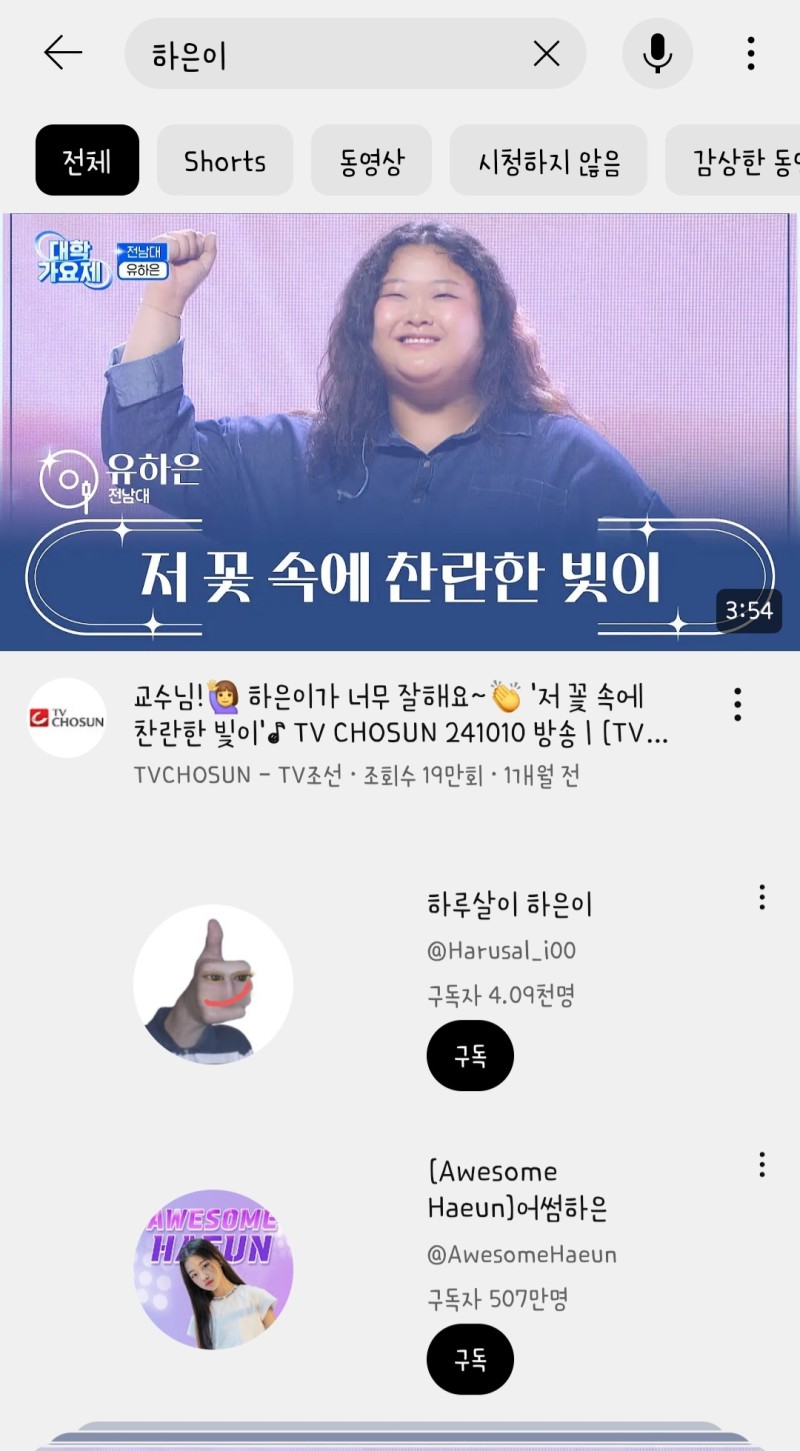Open more options for Awesome Haeun
Screen dimensions: 800x1451
pos(762,1164)
